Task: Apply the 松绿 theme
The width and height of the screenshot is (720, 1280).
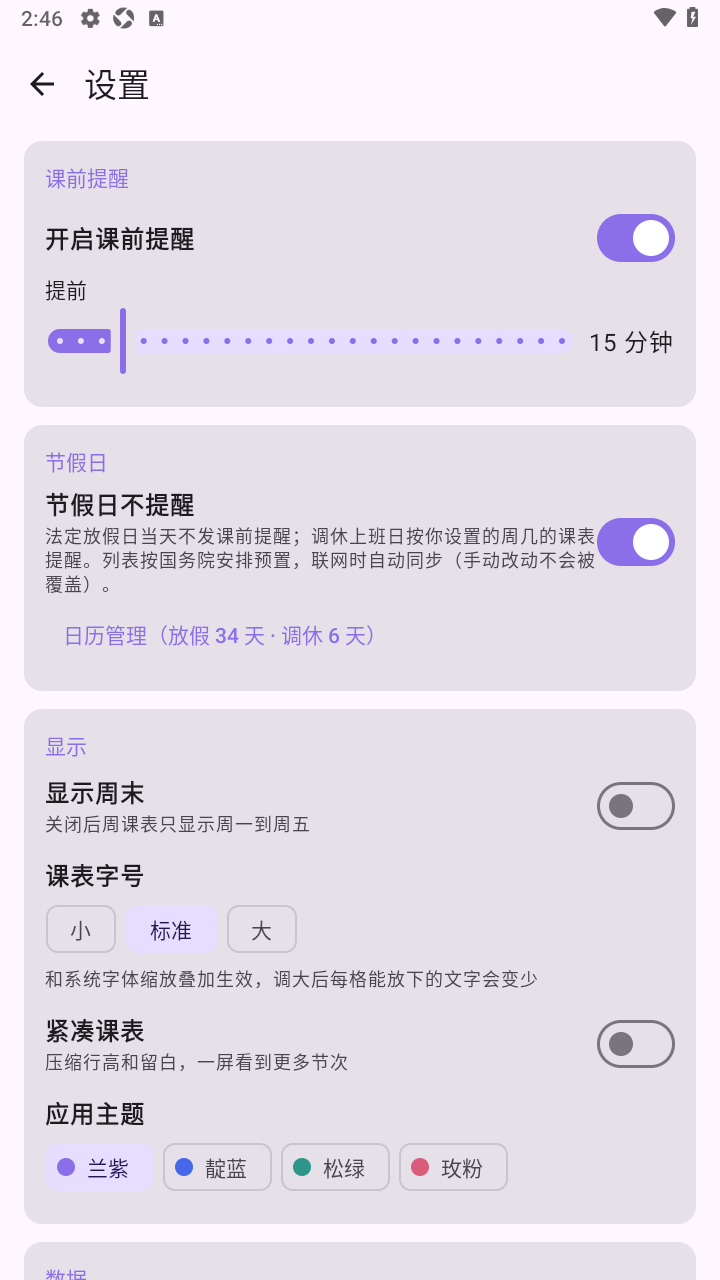Action: [x=335, y=1167]
